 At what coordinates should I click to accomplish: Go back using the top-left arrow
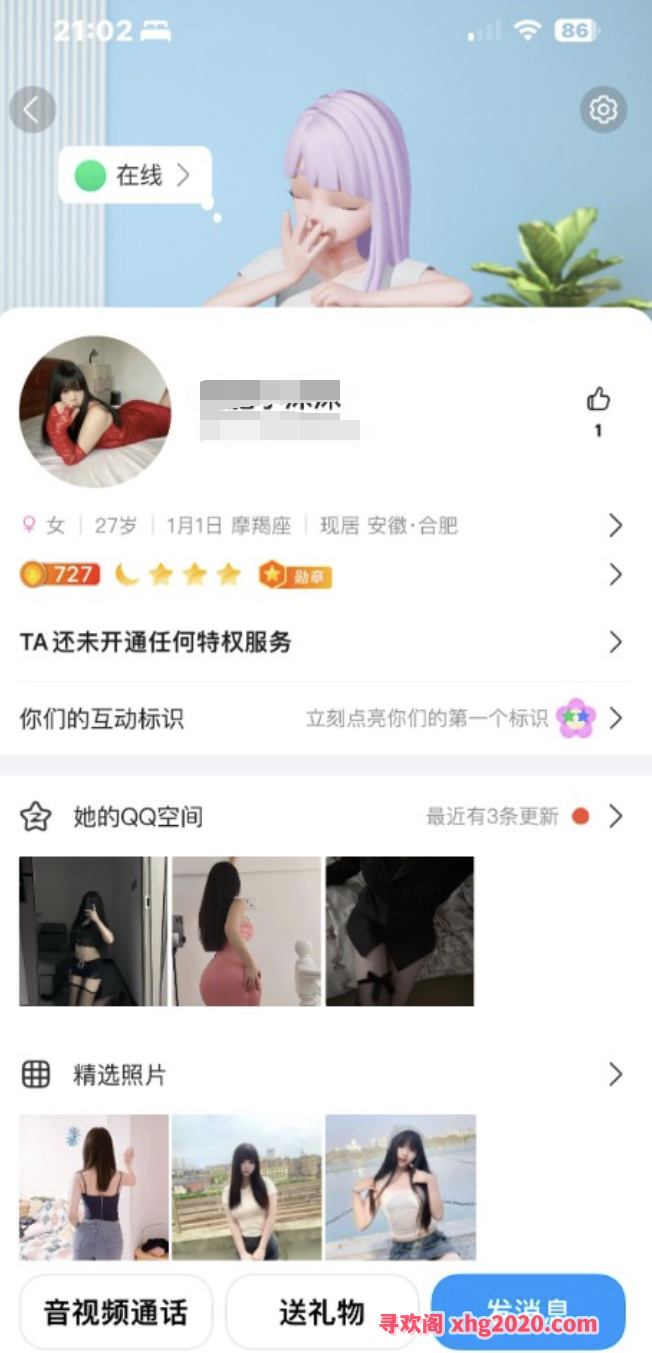(x=33, y=109)
